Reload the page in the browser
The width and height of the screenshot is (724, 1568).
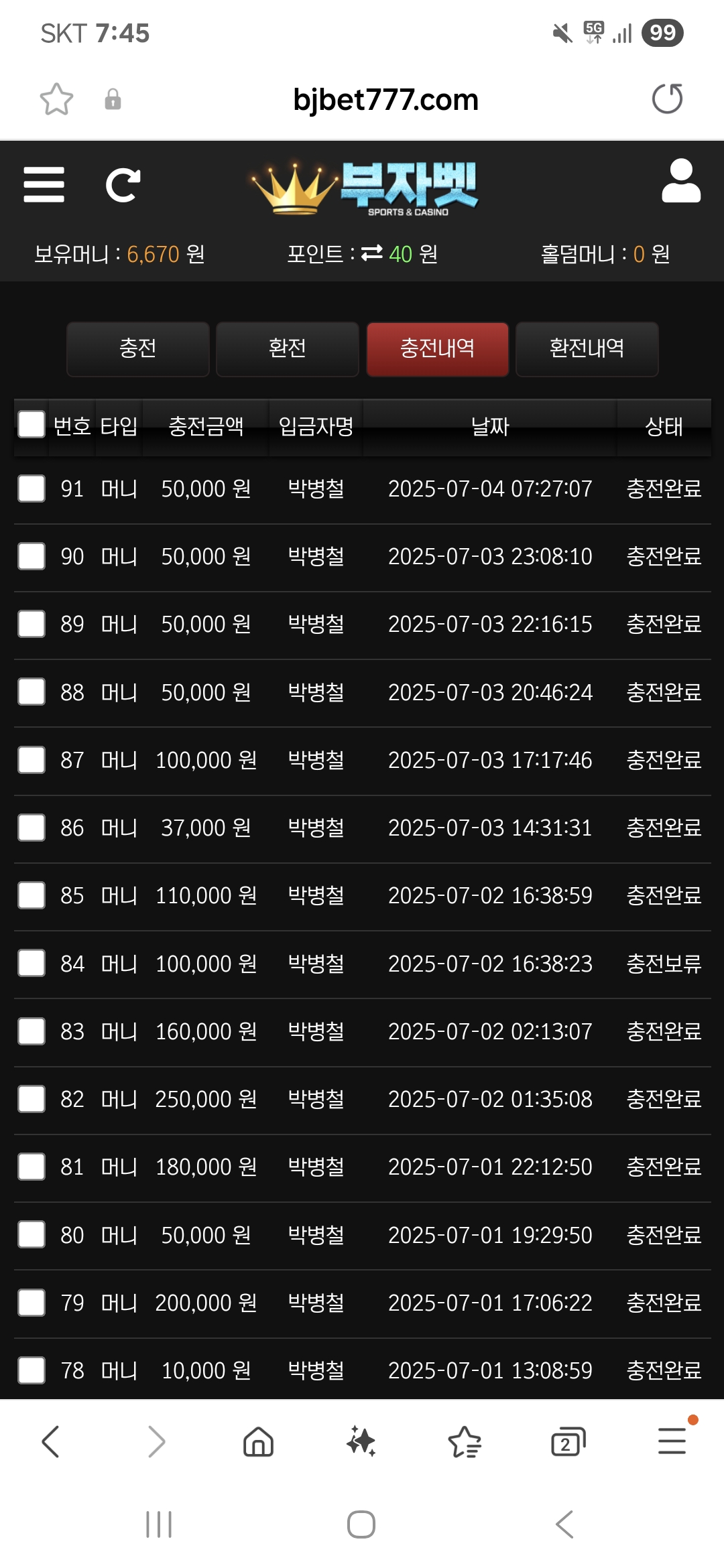point(667,99)
